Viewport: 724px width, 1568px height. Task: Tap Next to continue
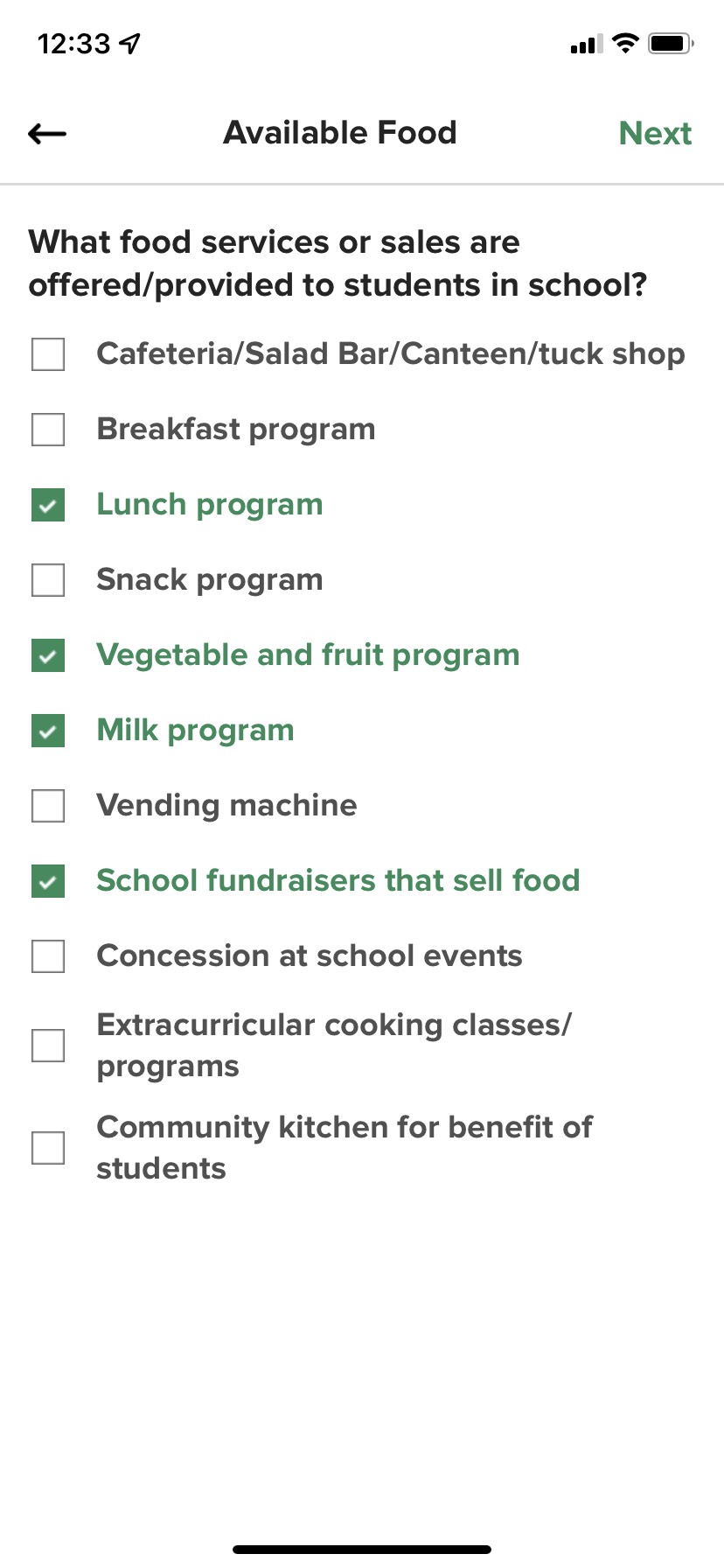pos(655,134)
